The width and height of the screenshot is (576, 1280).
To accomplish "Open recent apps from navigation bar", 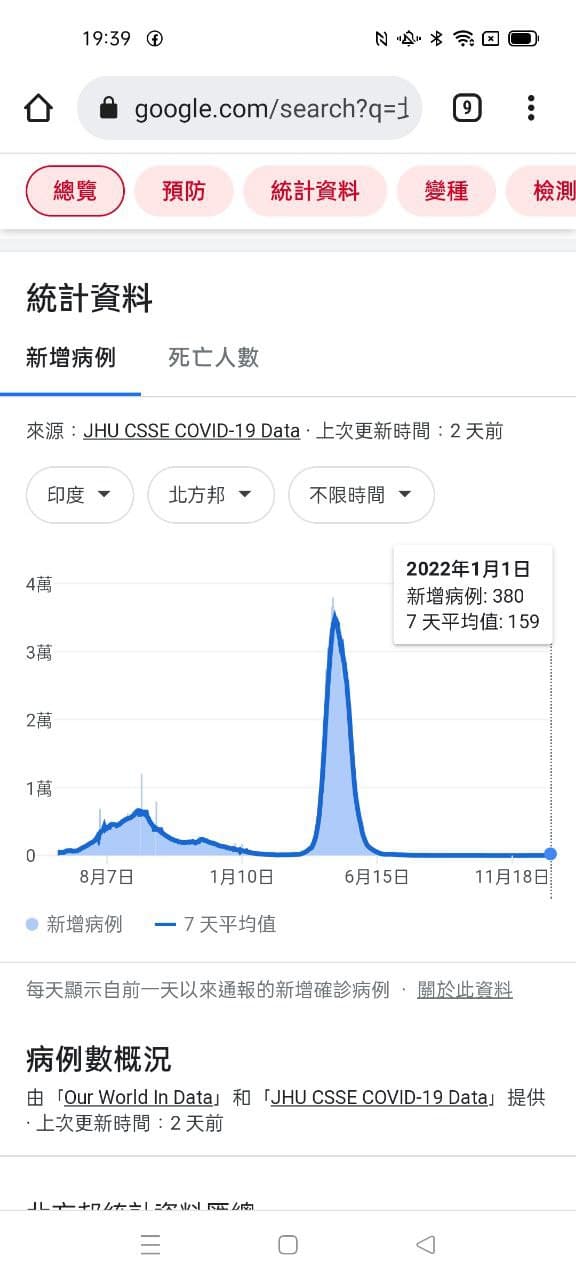I will tap(151, 1244).
